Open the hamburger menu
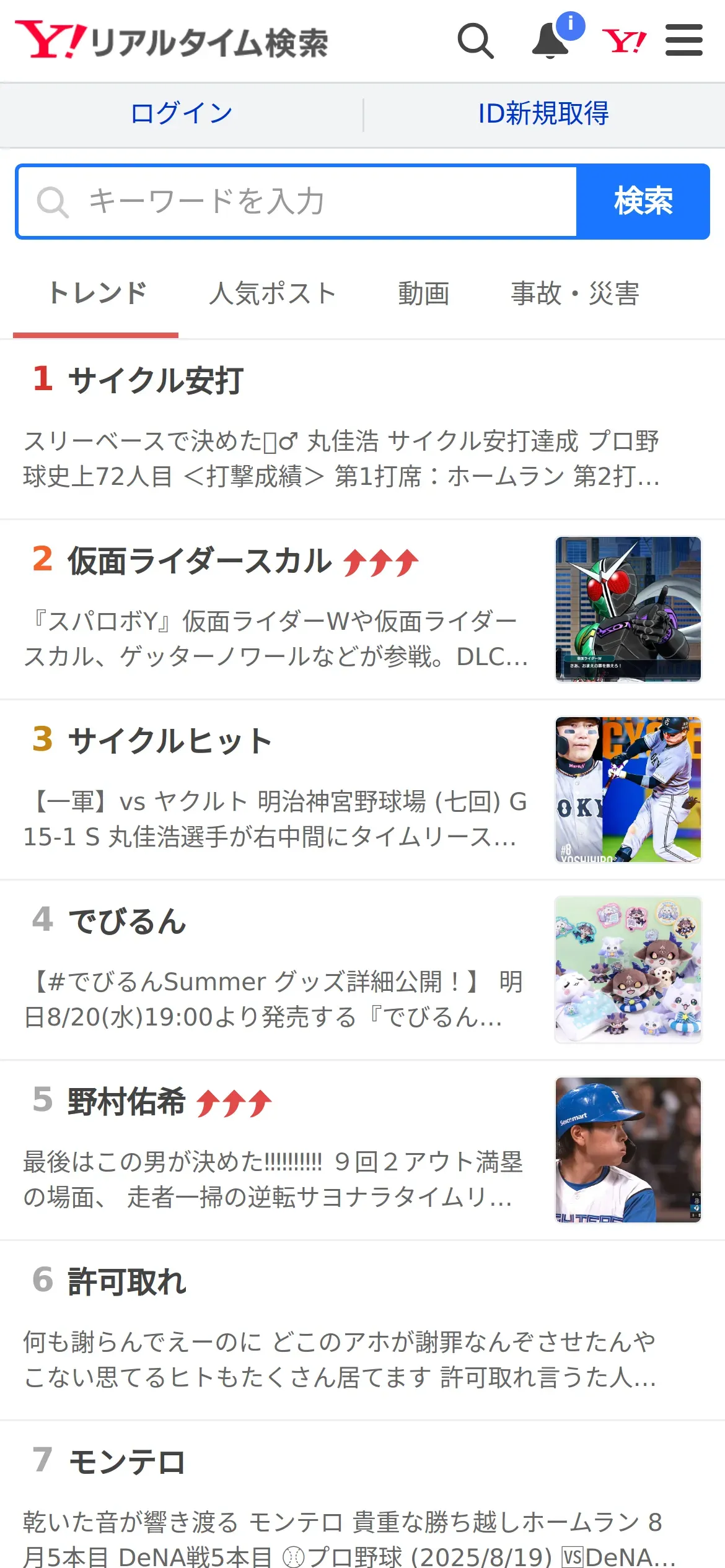This screenshot has height=1568, width=725. (x=683, y=41)
